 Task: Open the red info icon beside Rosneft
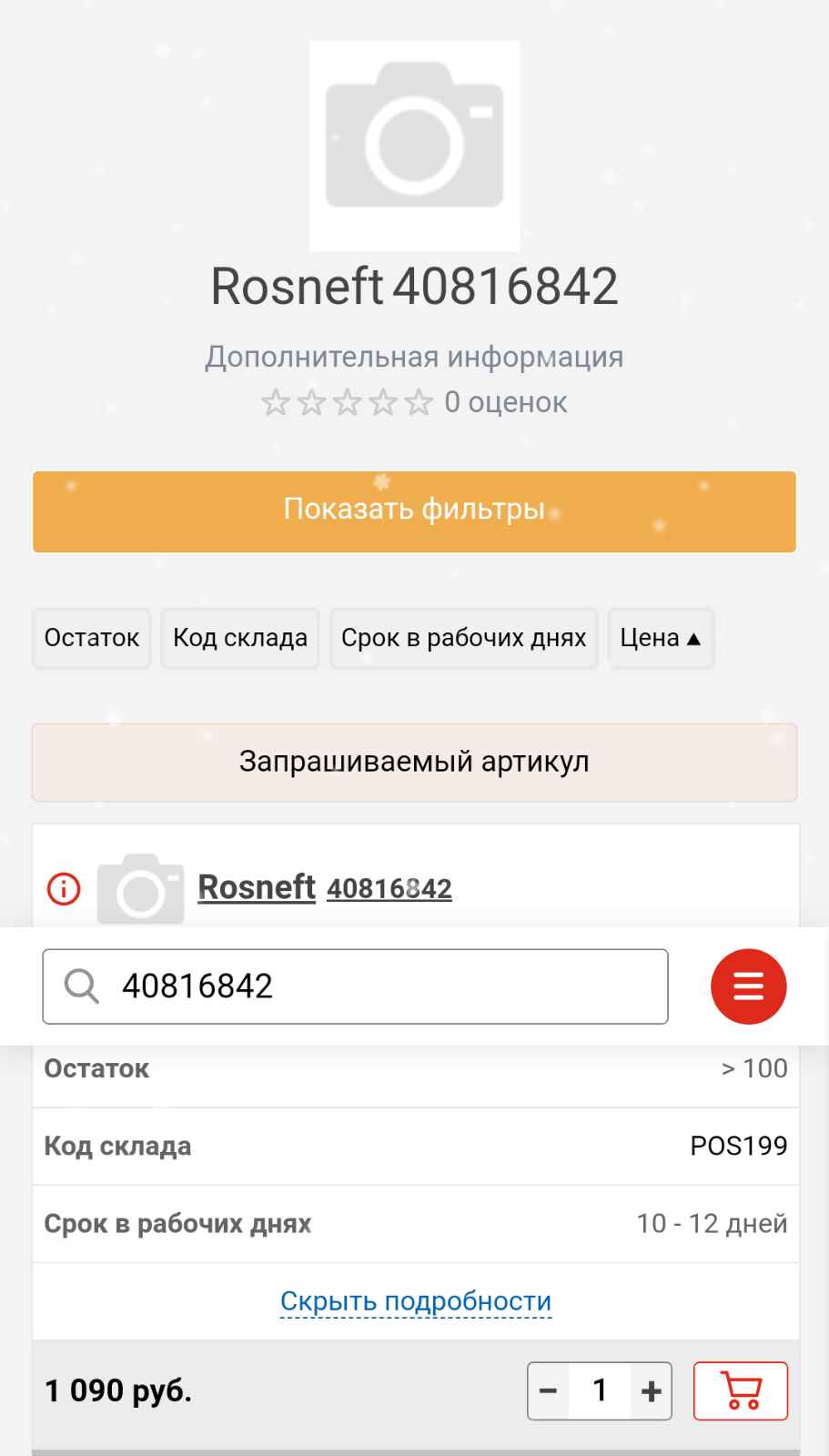64,888
